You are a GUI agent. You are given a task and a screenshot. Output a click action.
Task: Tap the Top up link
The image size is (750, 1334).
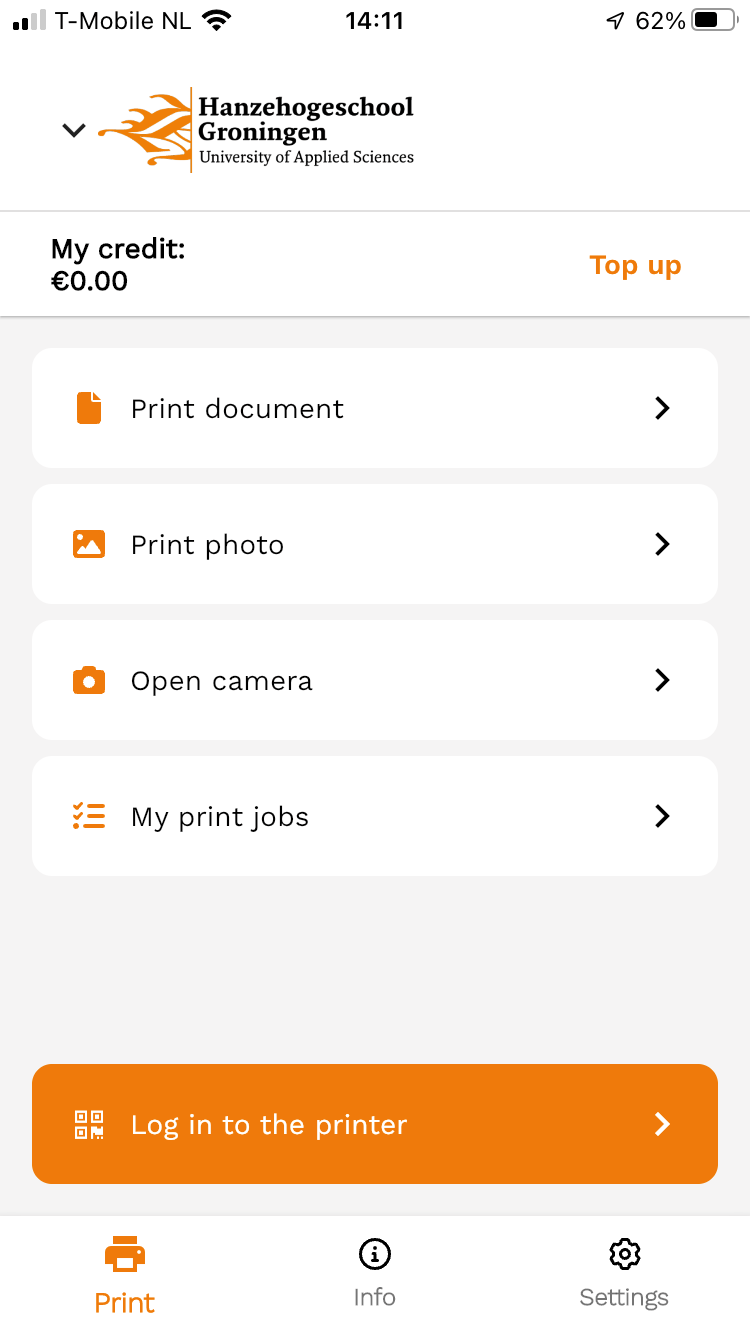tap(635, 264)
